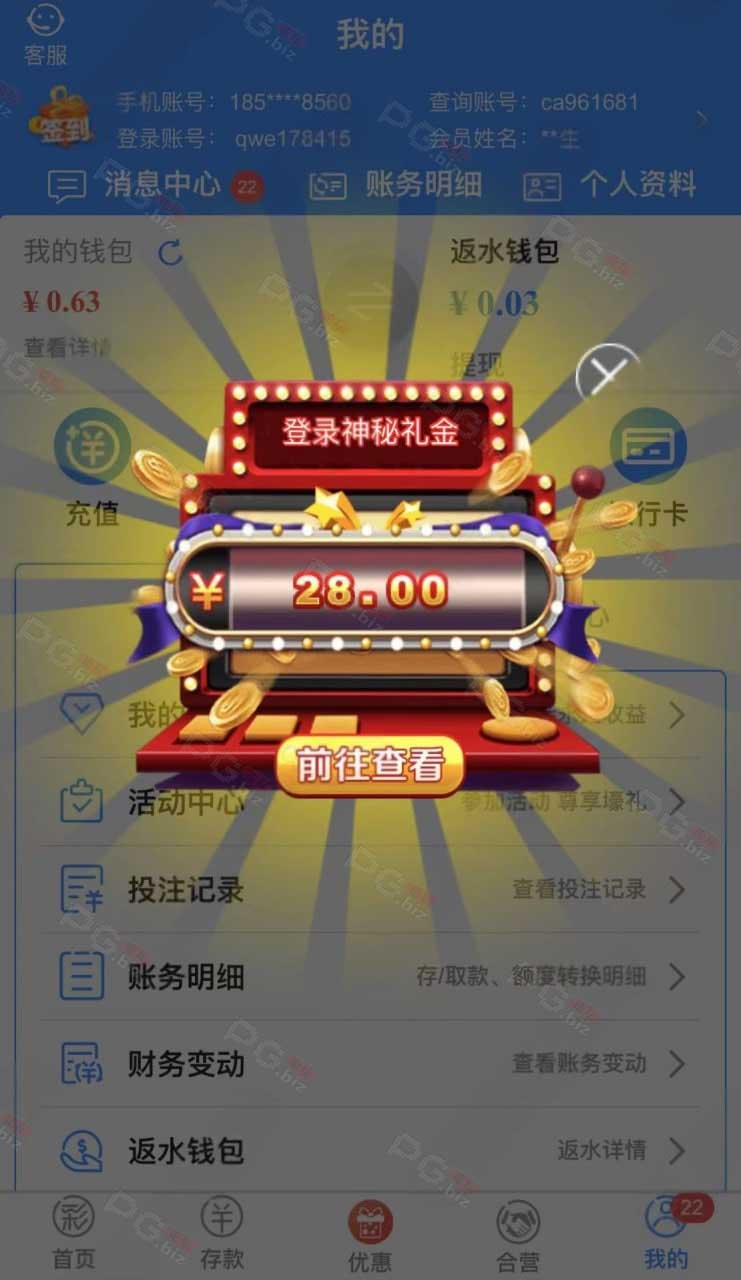This screenshot has width=741, height=1280.
Task: Open 客服 customer service
Action: point(46,36)
